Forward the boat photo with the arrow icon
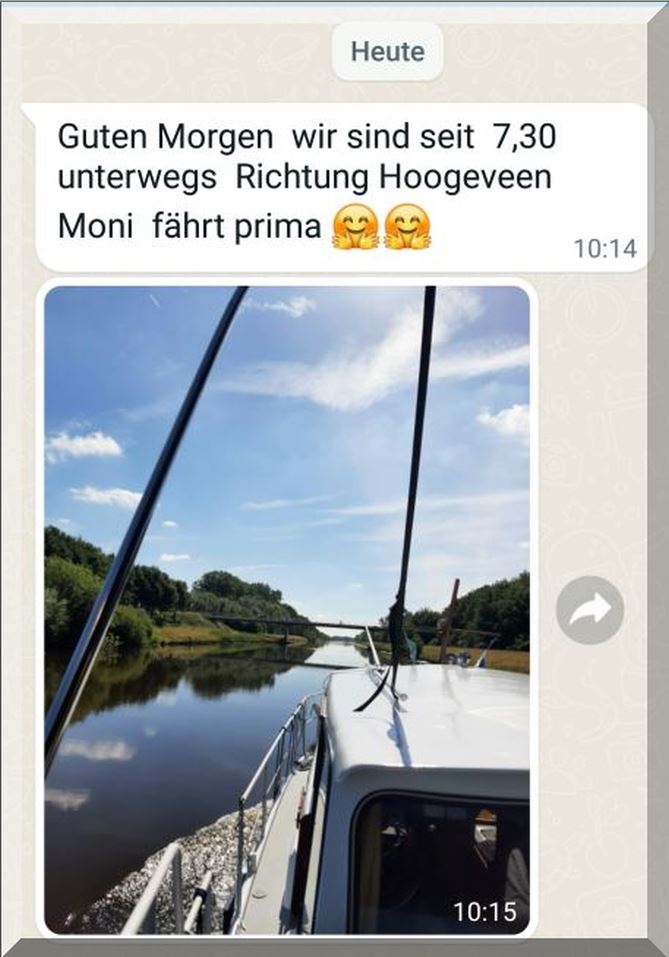This screenshot has height=957, width=669. [590, 610]
